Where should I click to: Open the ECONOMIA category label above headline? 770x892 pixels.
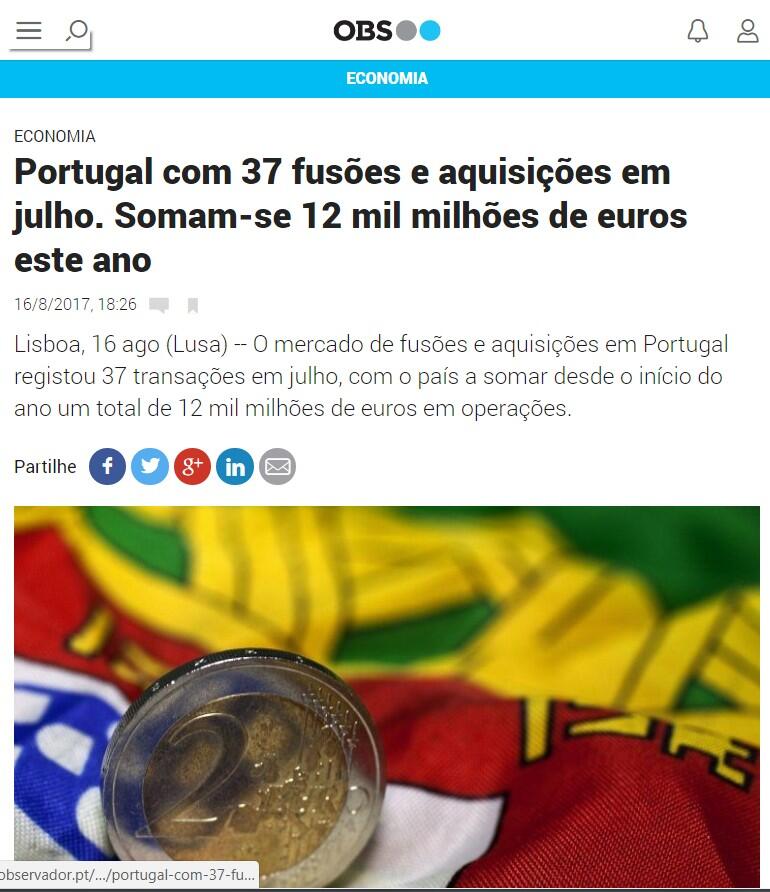[55, 136]
